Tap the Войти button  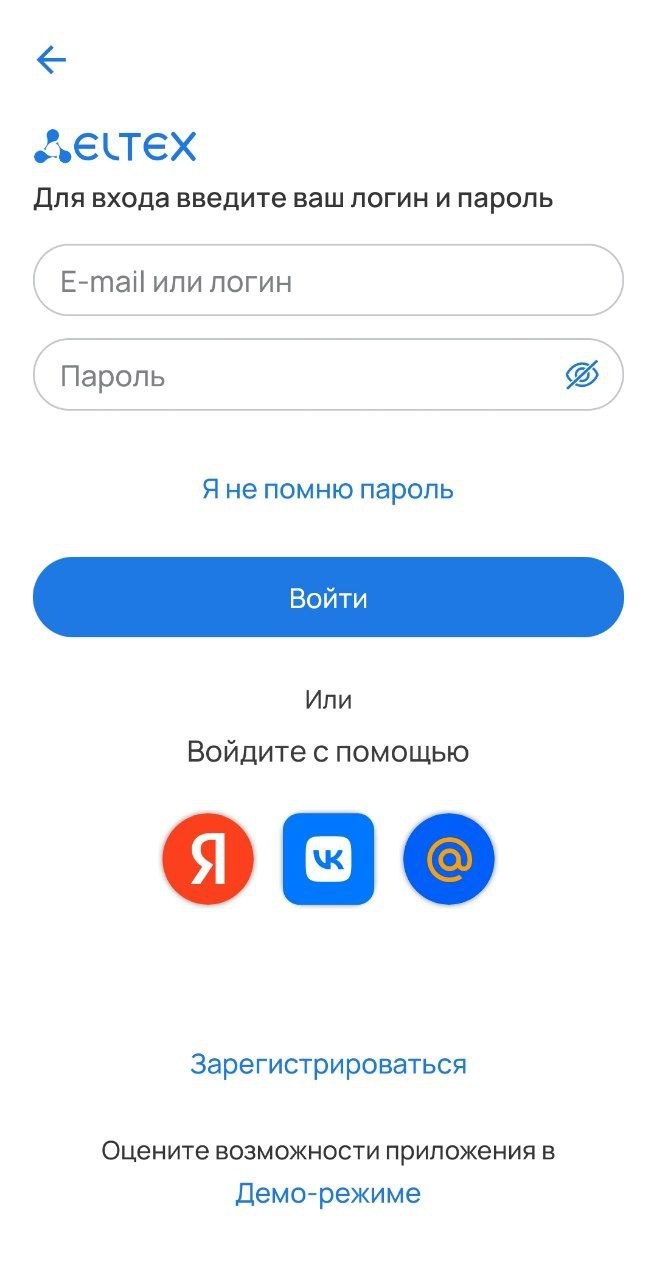point(328,598)
